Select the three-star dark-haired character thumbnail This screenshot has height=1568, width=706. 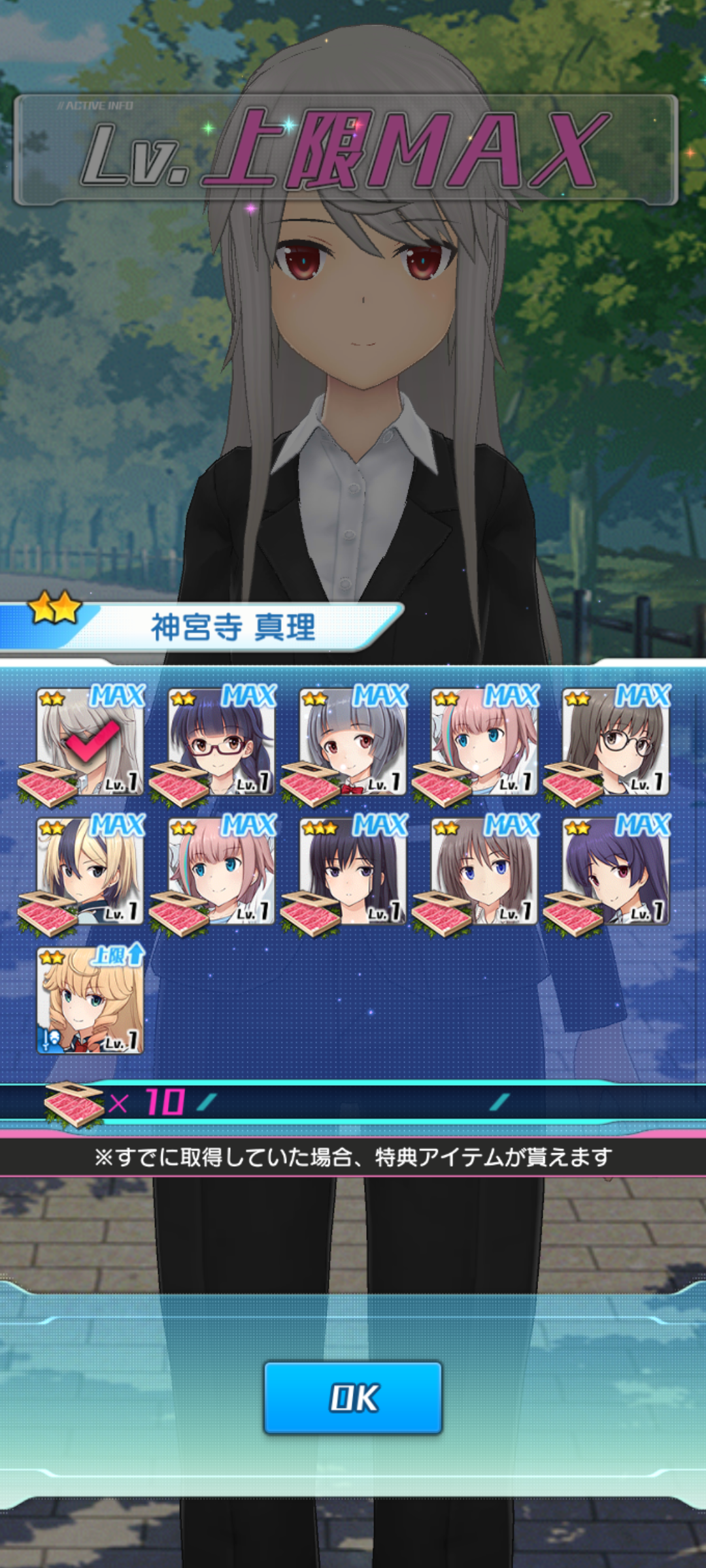(353, 871)
